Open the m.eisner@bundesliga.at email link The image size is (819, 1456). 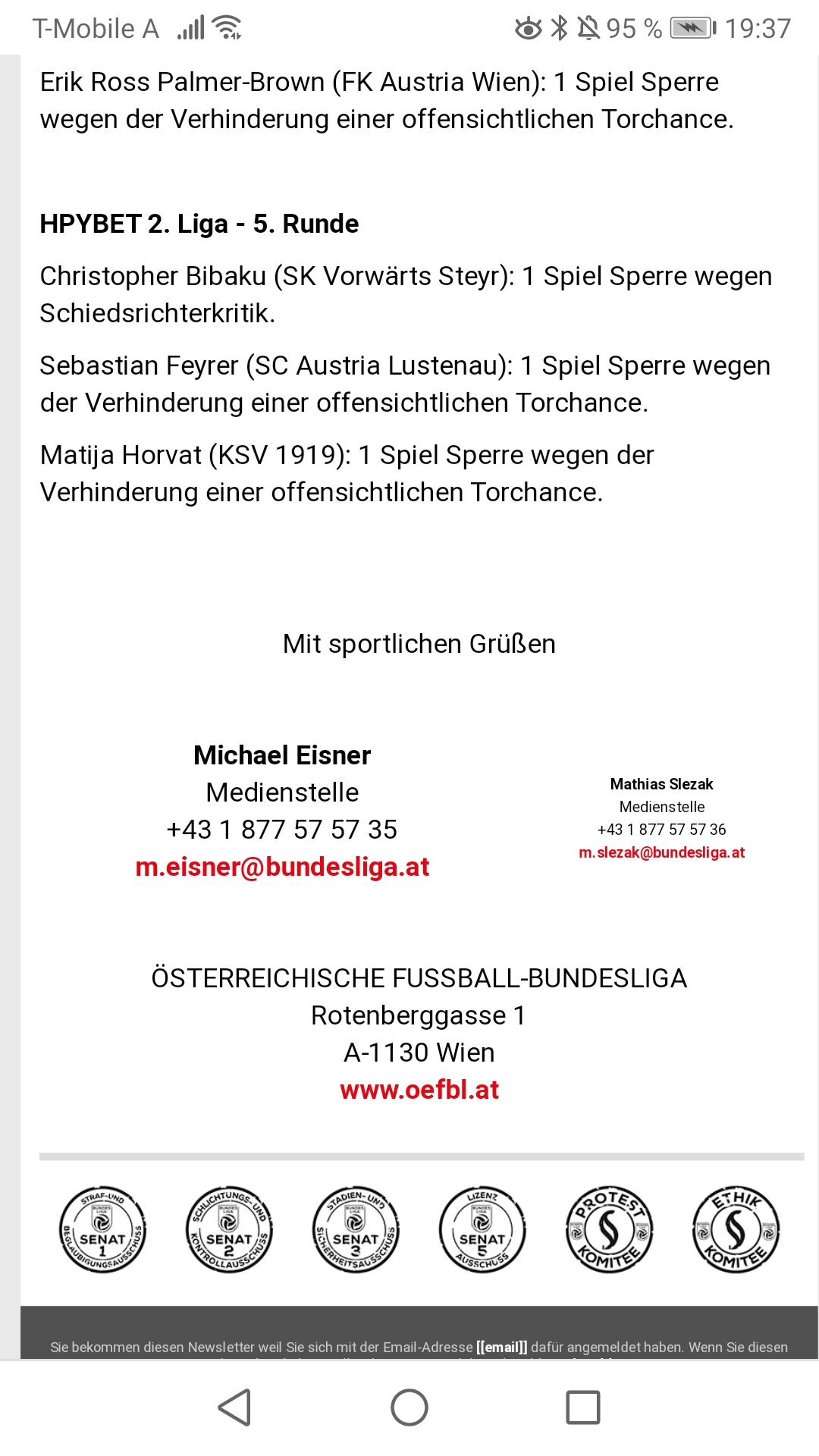pos(282,867)
